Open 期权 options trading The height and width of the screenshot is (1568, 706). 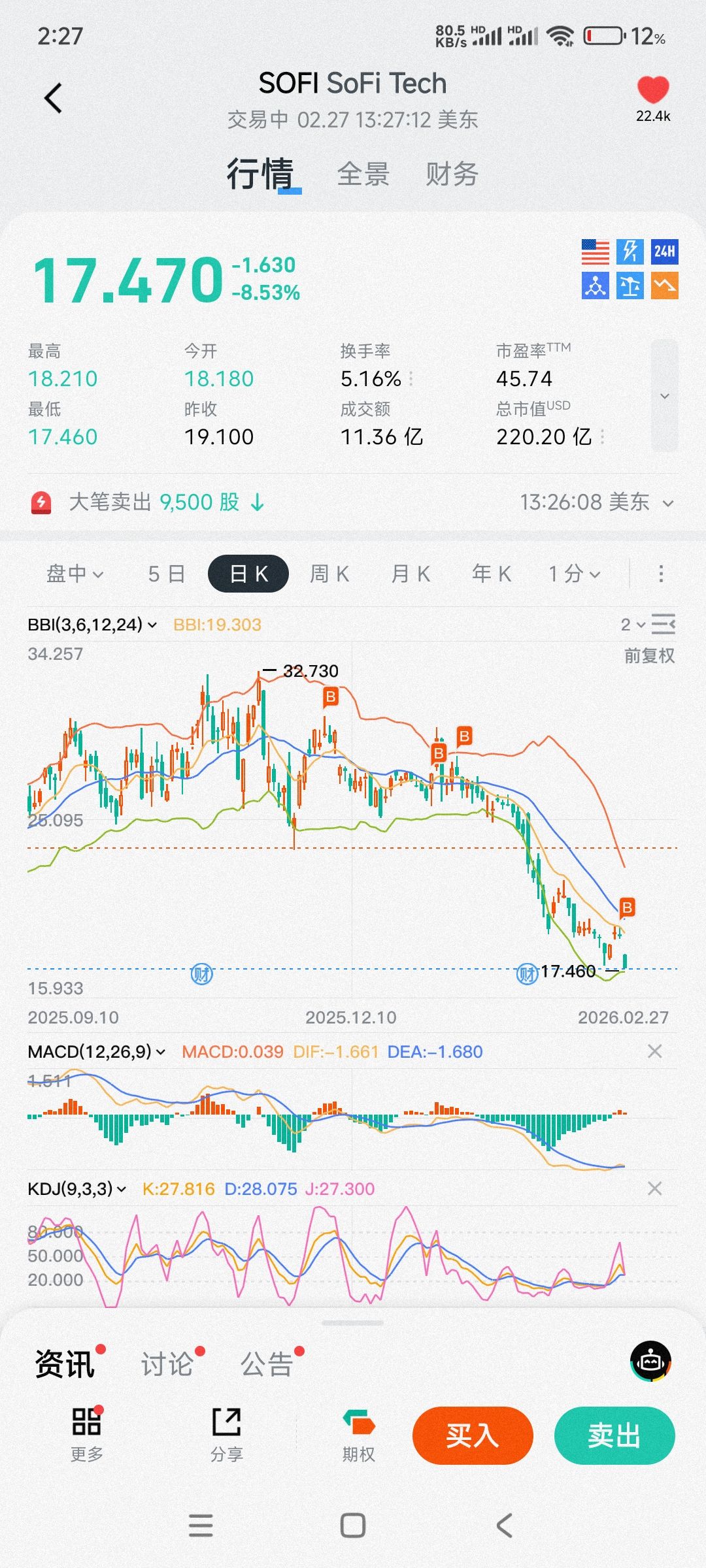(358, 1434)
